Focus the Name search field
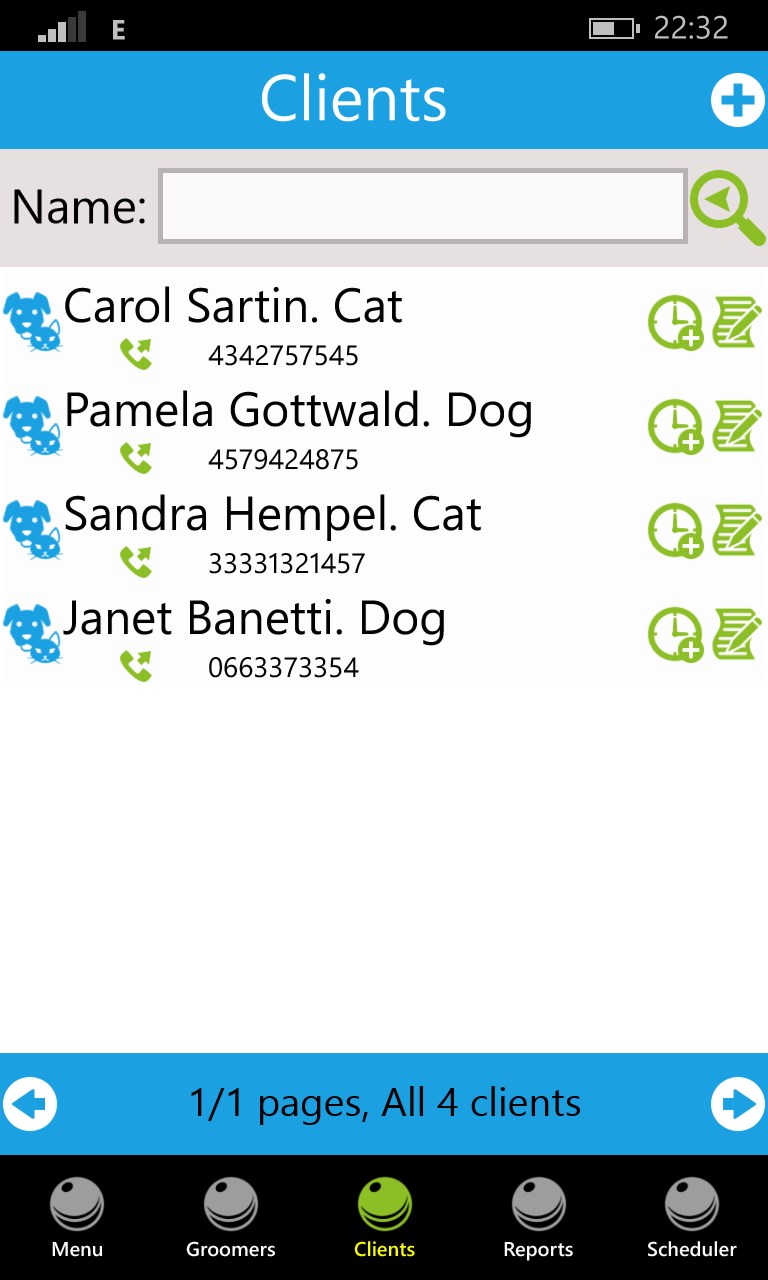This screenshot has height=1280, width=768. point(422,206)
